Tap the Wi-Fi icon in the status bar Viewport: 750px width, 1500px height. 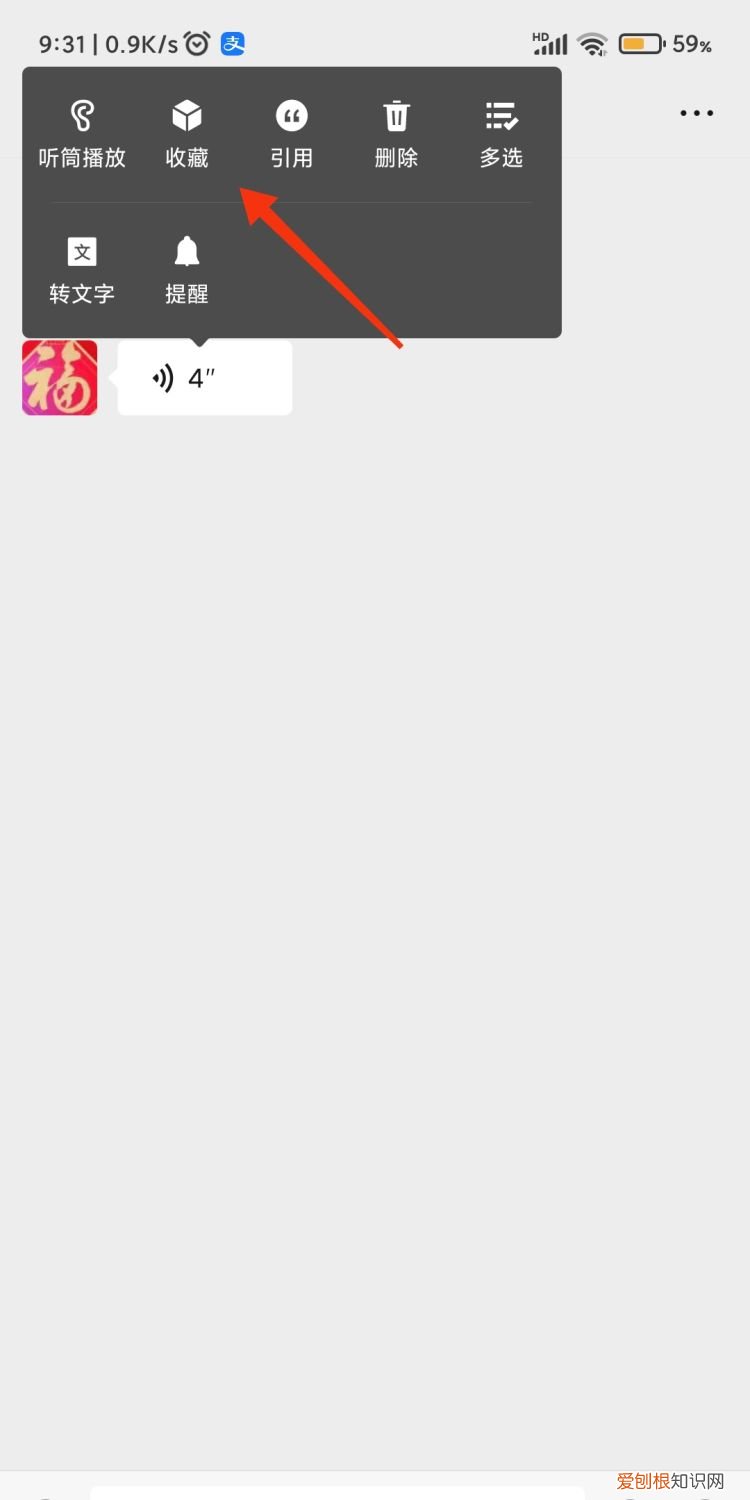[x=594, y=43]
